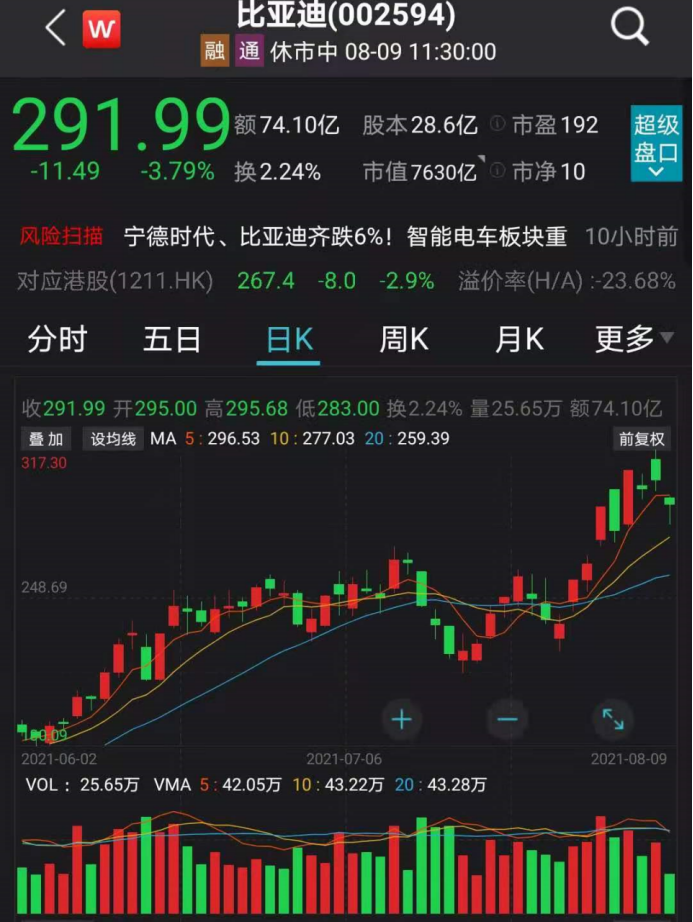
Task: Tap the 叠加 overlay button
Action: click(x=46, y=439)
